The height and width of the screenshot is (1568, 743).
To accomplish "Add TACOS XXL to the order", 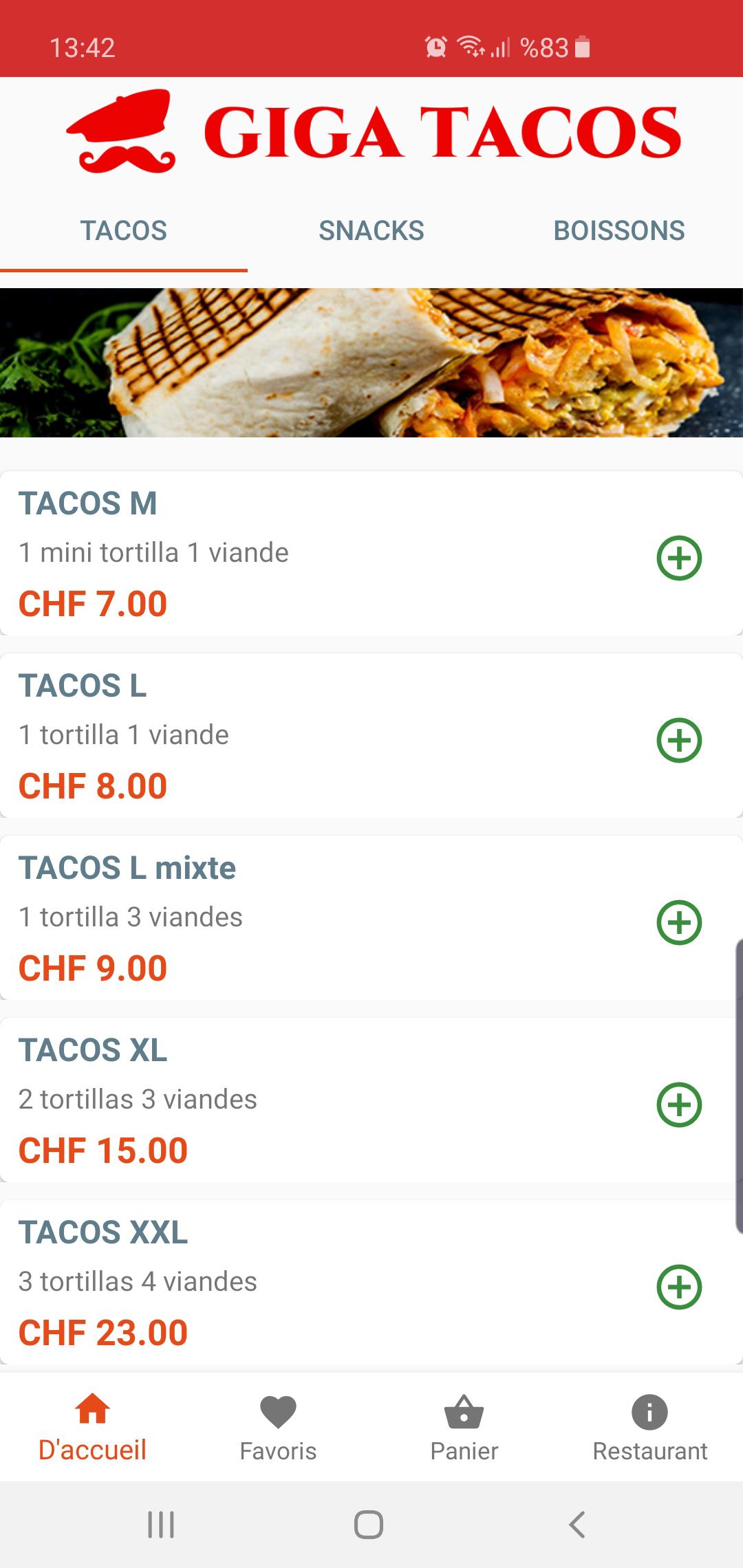I will [681, 1287].
